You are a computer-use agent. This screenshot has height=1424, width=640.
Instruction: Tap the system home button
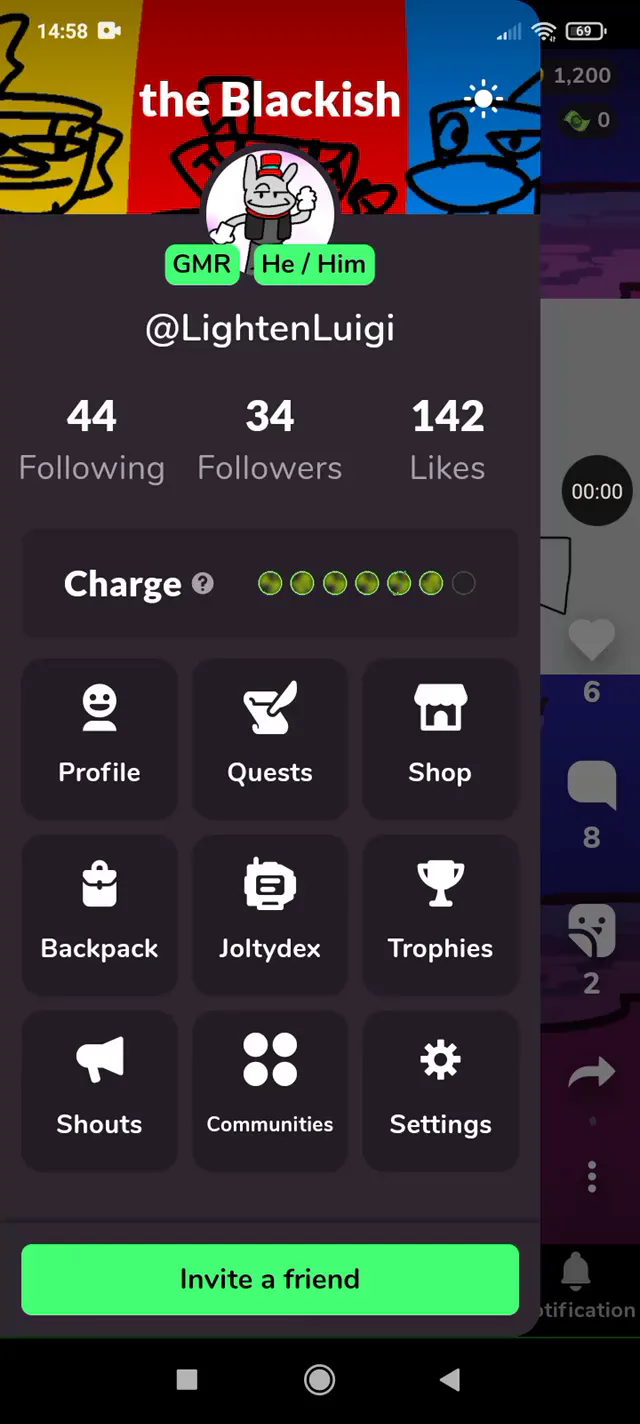tap(320, 1380)
